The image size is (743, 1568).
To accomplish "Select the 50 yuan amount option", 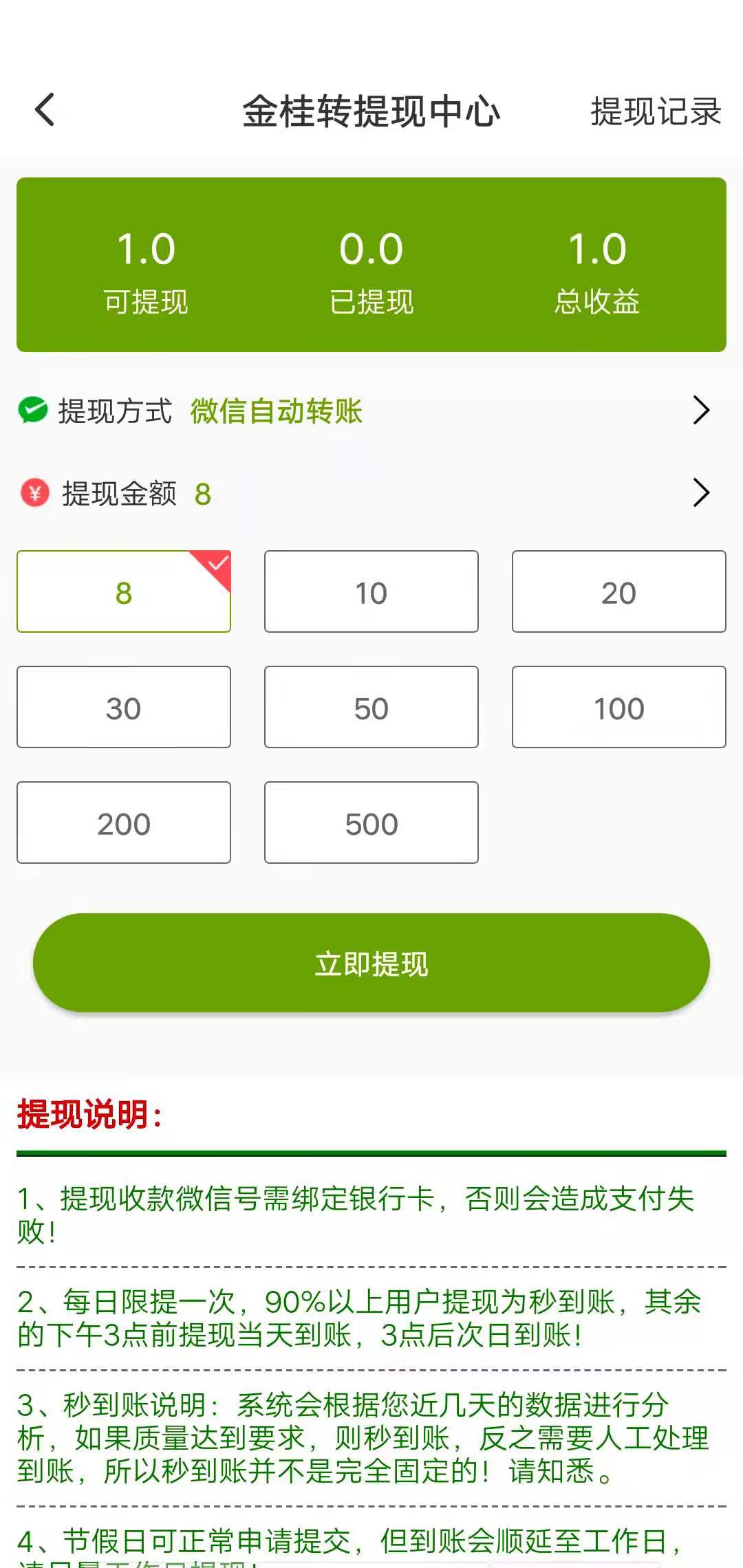I will tap(371, 707).
